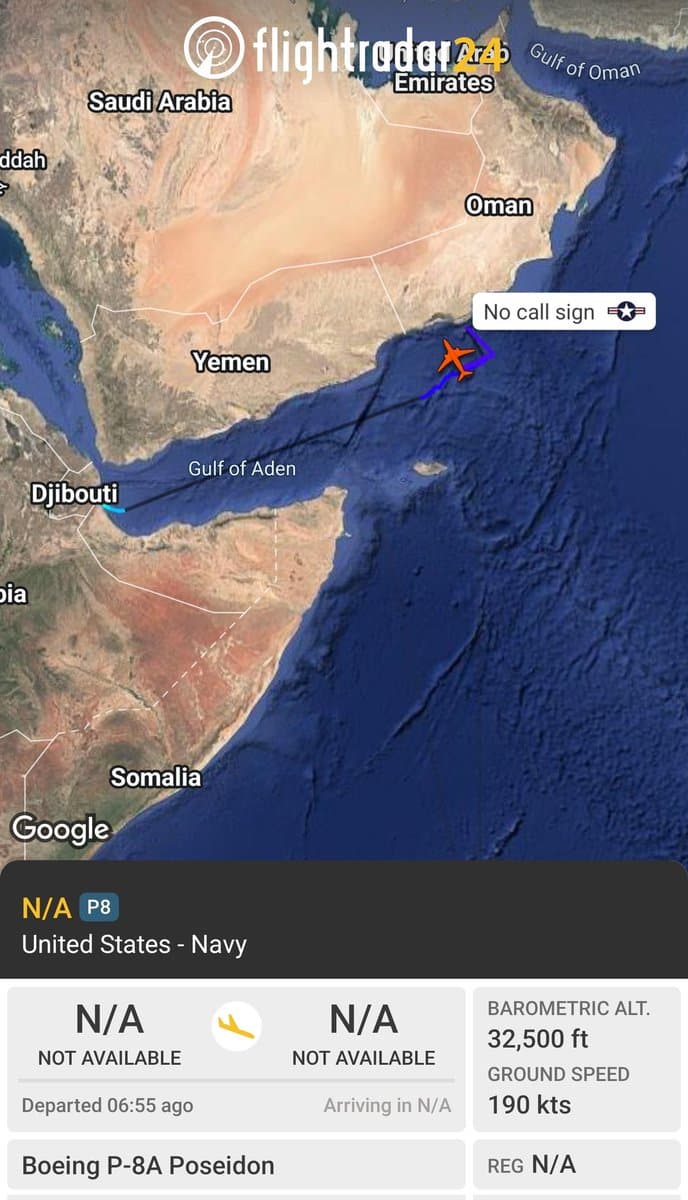Select the orange aircraft on the map

coord(456,360)
